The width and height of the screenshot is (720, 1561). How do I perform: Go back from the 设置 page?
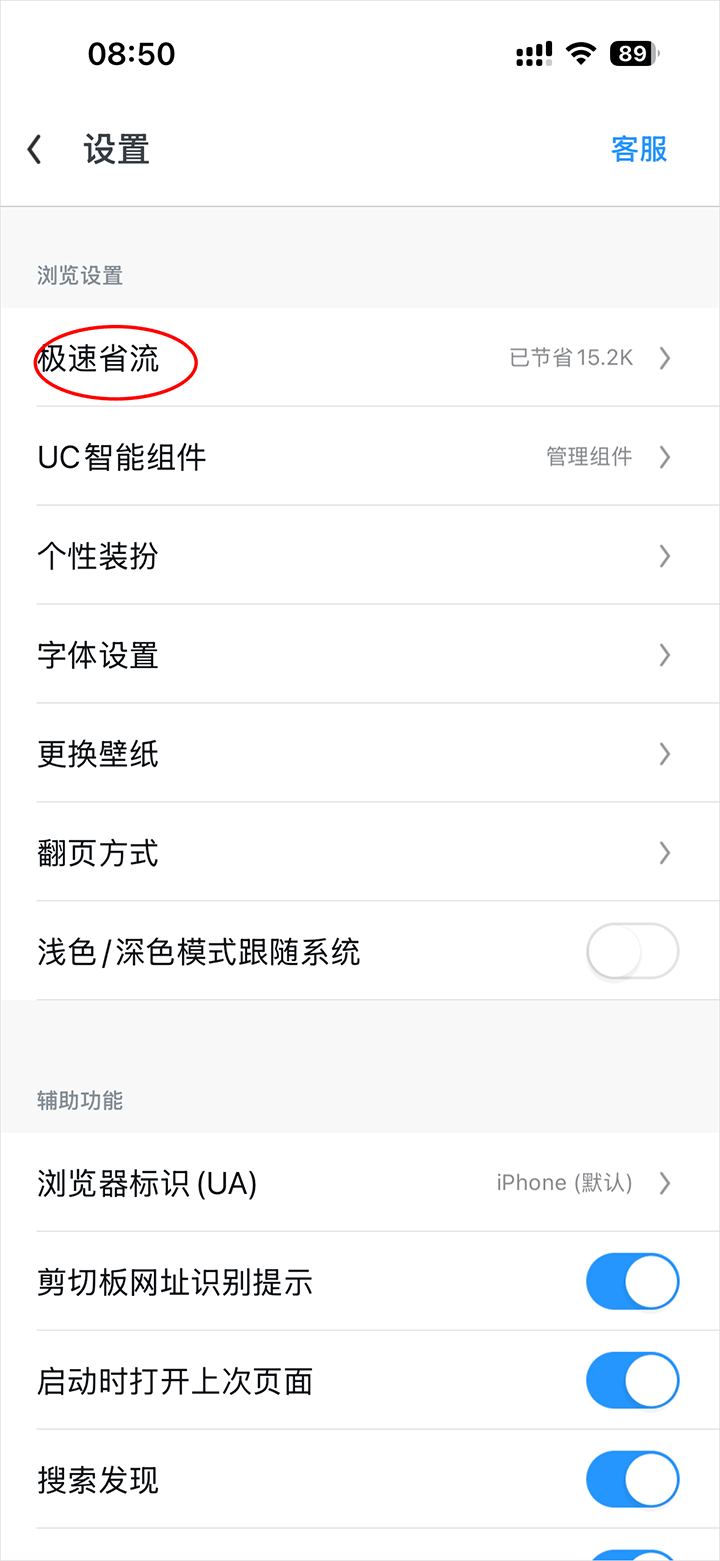[x=36, y=150]
